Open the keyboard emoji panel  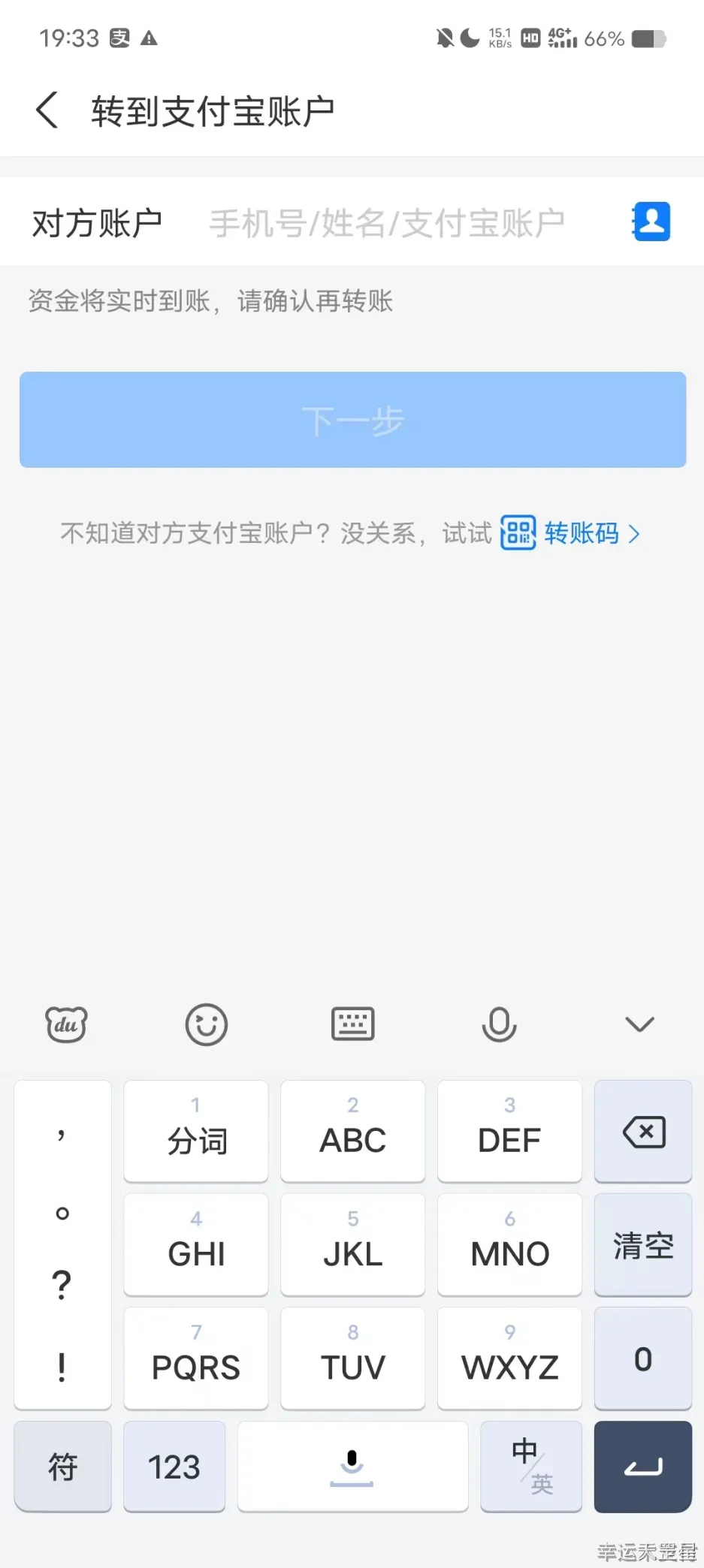point(207,1024)
